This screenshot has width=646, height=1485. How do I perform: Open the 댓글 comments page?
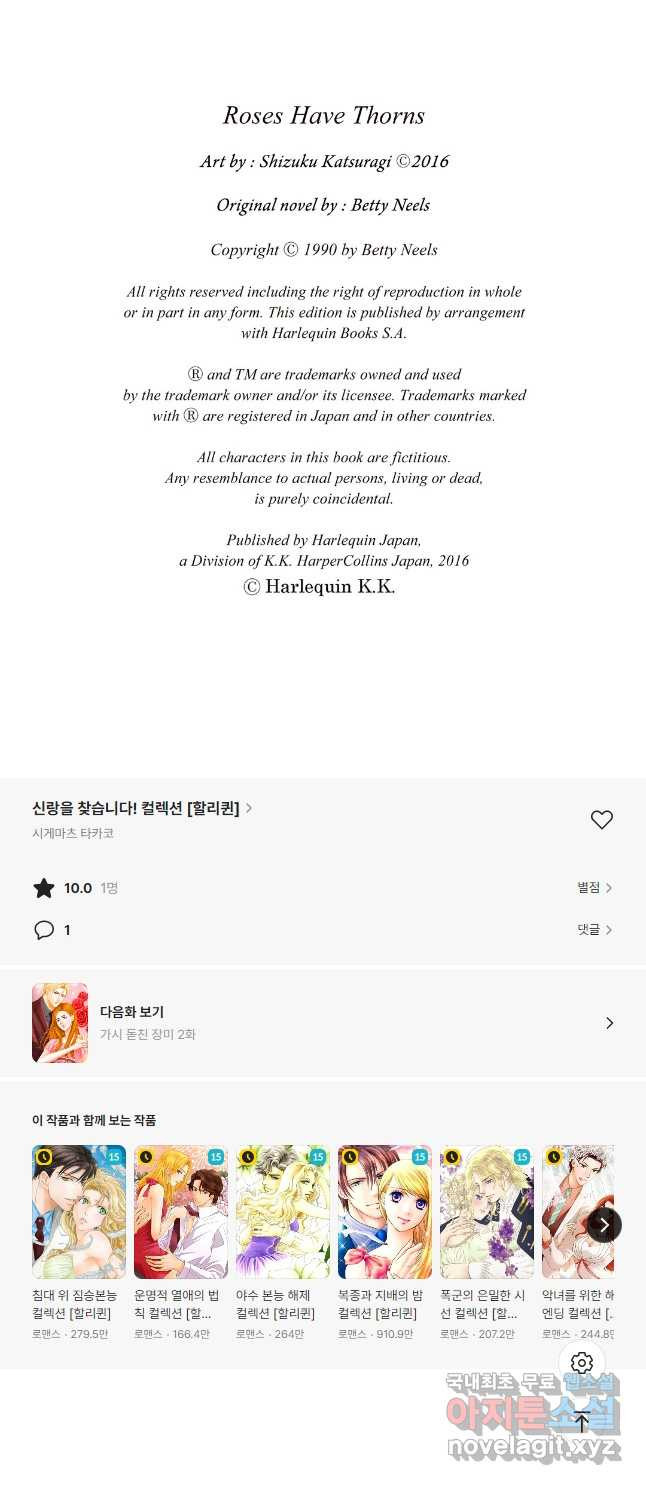tap(594, 930)
